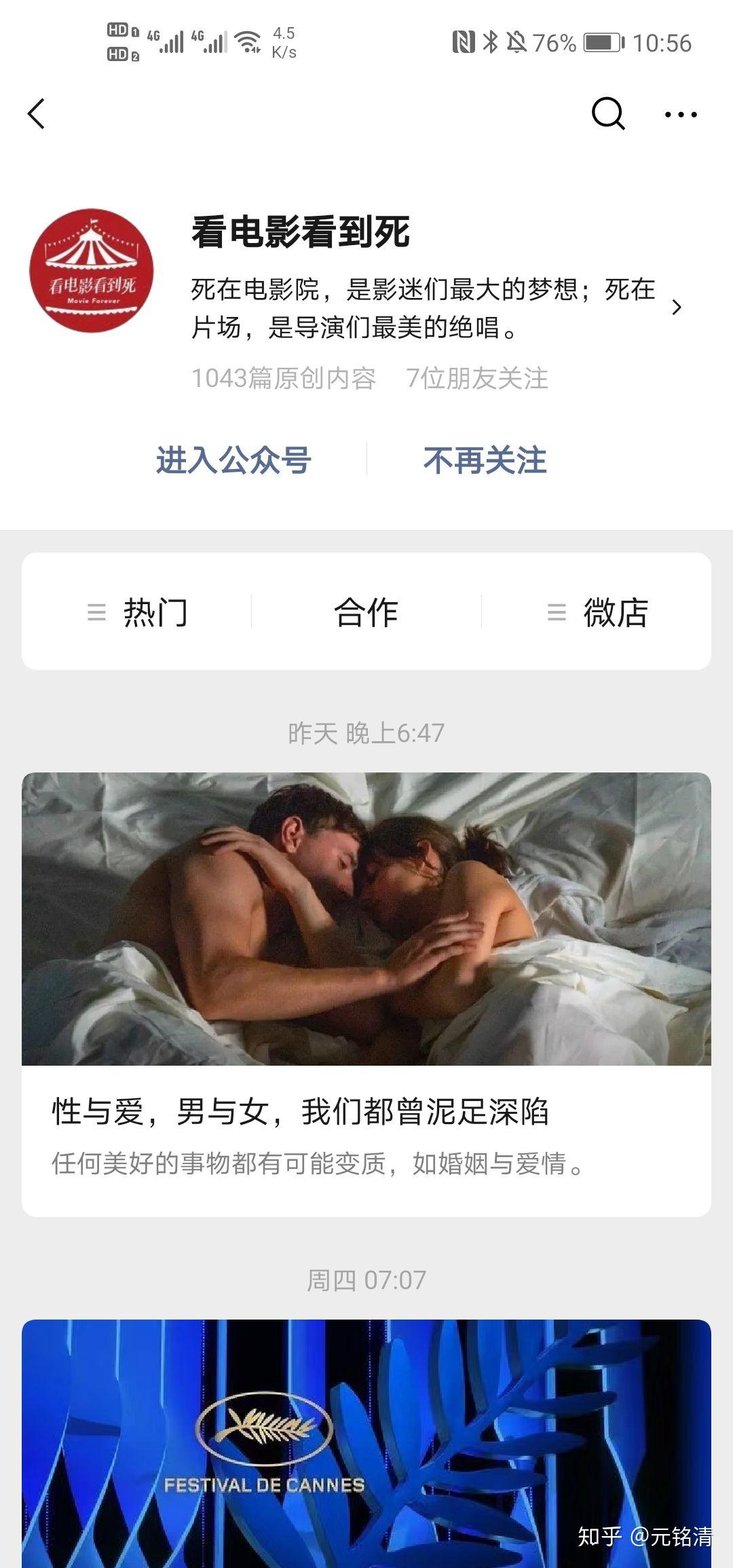
Task: Open the 热门 menu
Action: (137, 612)
